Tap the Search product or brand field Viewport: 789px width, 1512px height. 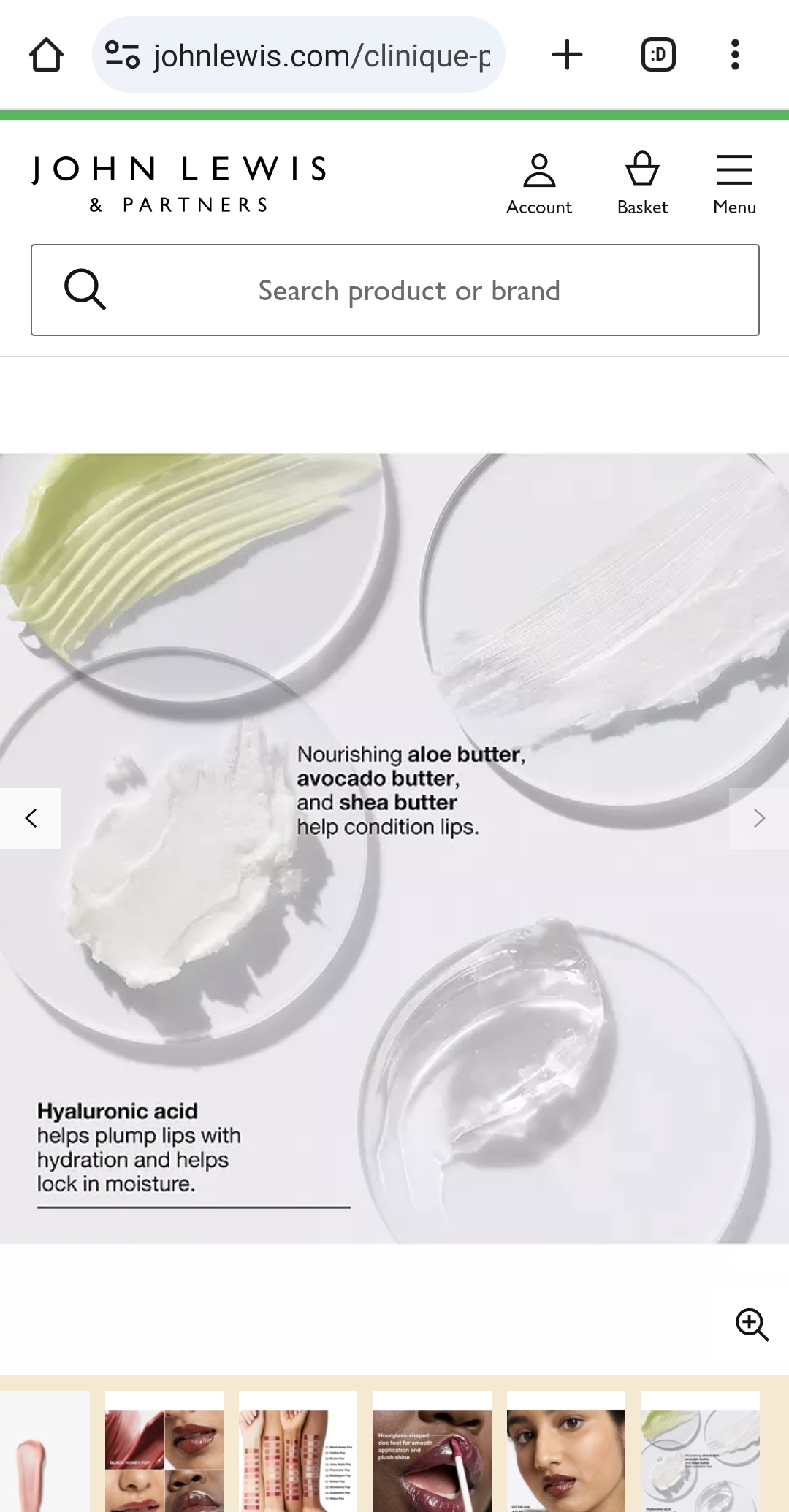click(409, 291)
